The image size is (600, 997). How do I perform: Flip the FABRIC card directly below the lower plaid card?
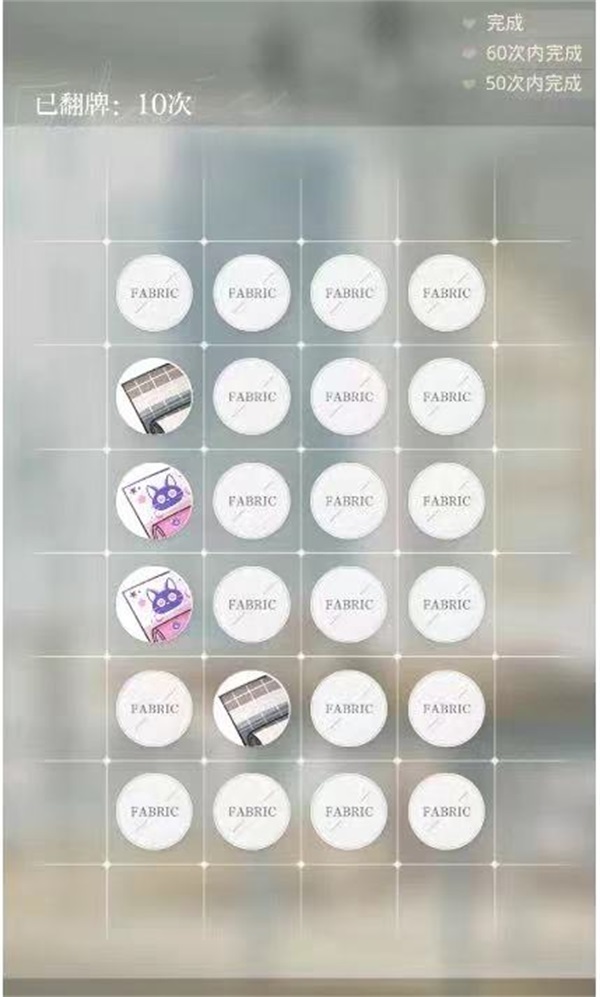point(252,812)
